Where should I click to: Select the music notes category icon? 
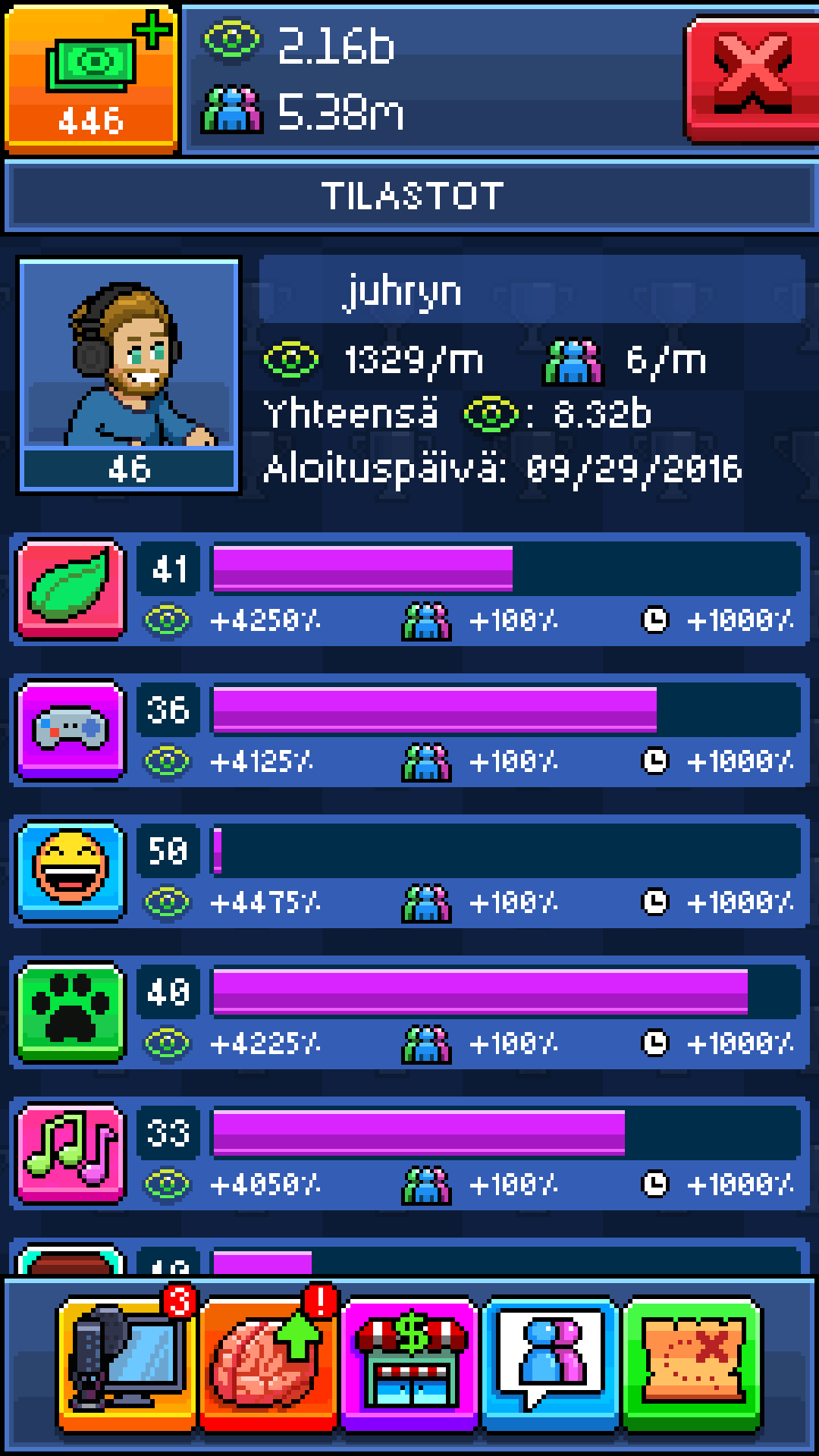click(x=71, y=1153)
